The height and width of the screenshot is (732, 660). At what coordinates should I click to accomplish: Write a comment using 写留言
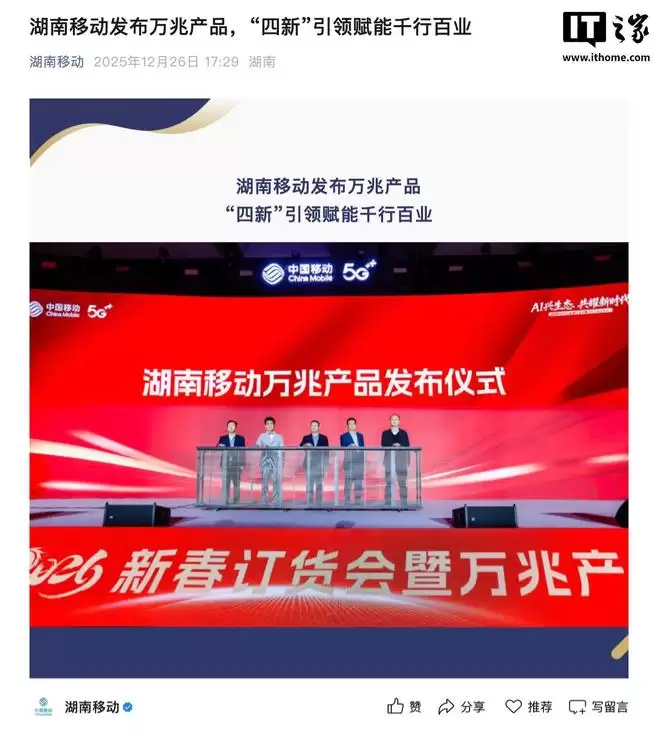[598, 707]
